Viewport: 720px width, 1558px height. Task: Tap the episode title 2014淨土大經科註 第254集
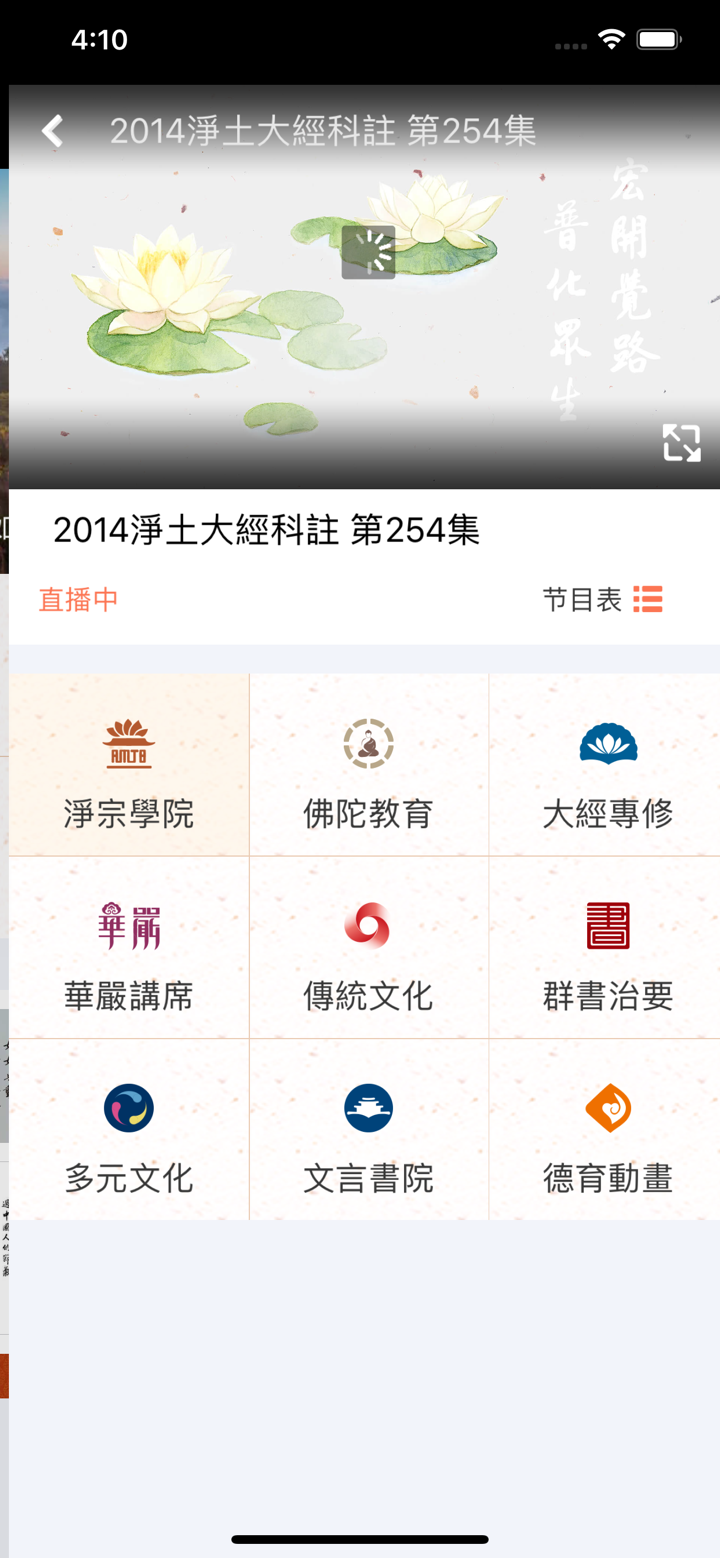click(x=266, y=530)
